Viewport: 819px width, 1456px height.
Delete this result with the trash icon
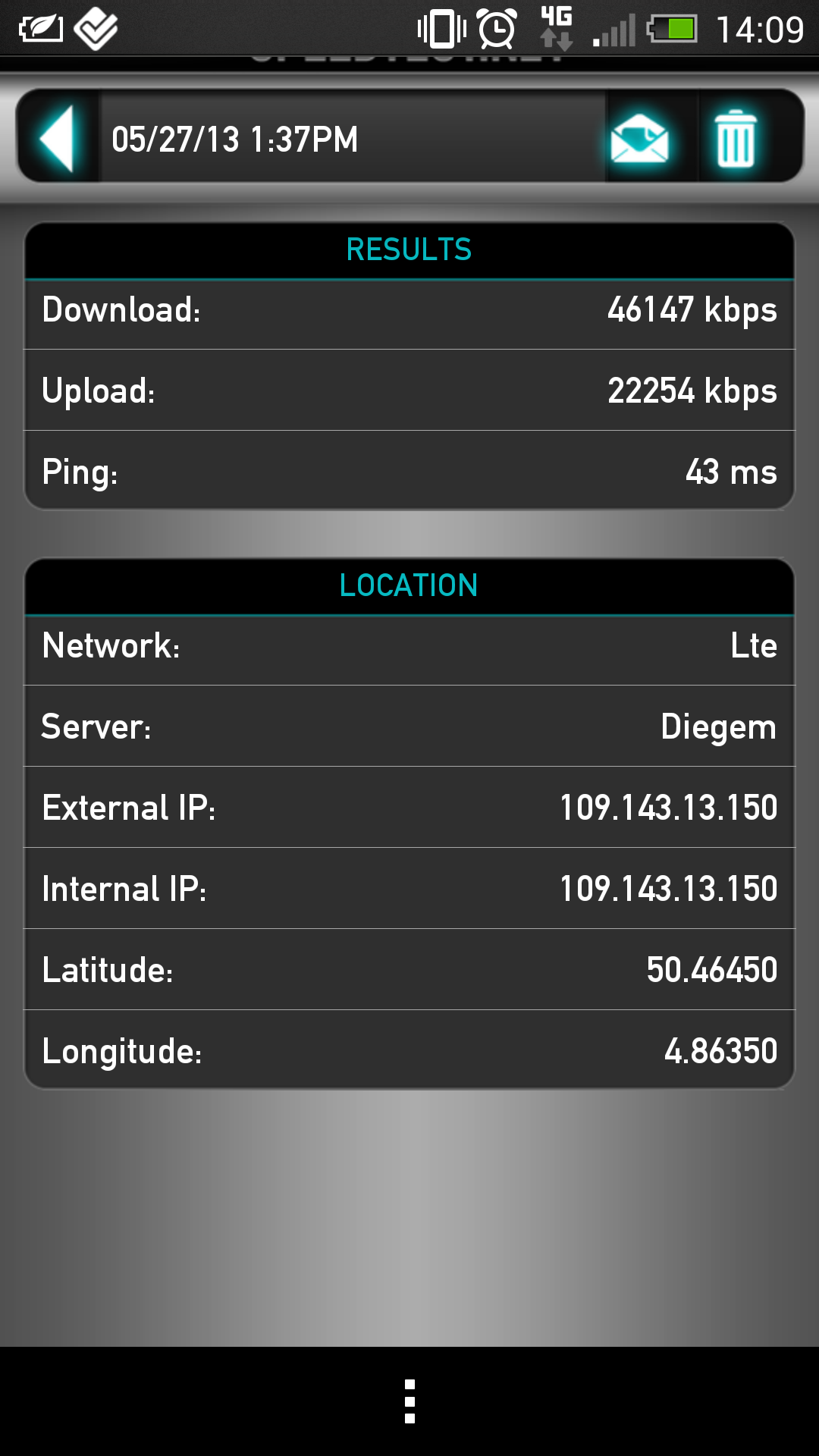[736, 138]
